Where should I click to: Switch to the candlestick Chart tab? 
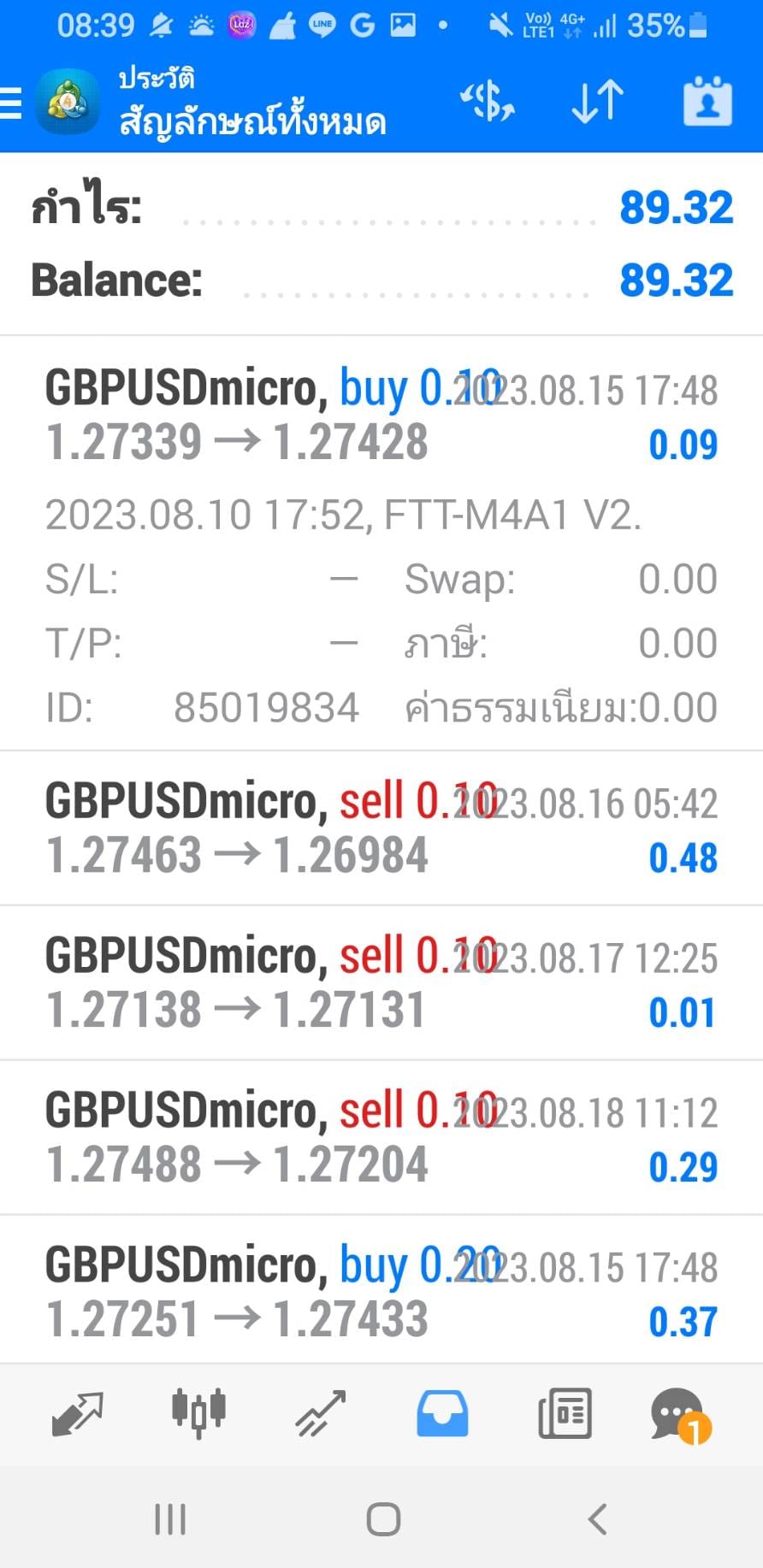coord(198,1412)
